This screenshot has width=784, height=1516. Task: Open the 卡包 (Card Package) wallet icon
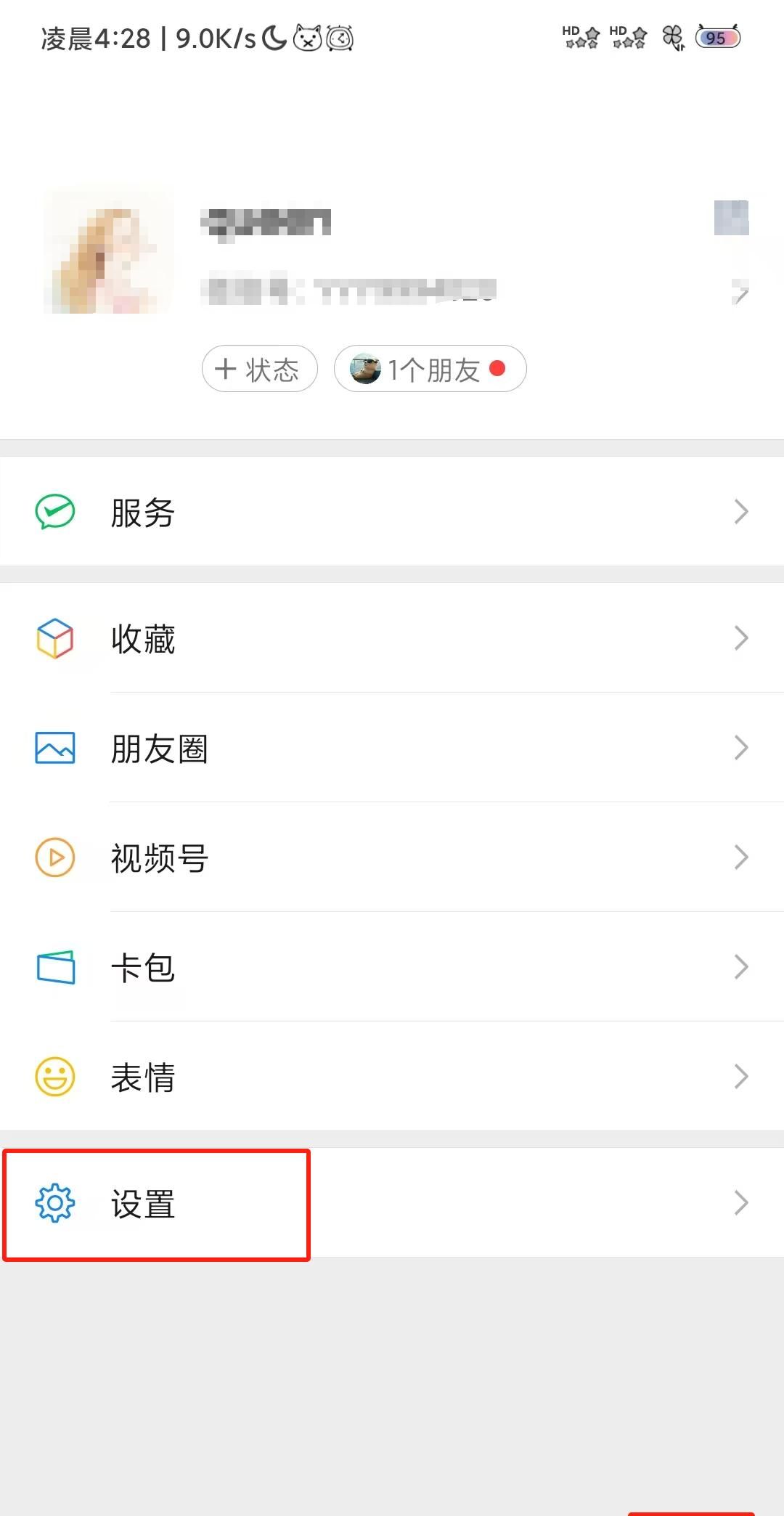[x=54, y=967]
